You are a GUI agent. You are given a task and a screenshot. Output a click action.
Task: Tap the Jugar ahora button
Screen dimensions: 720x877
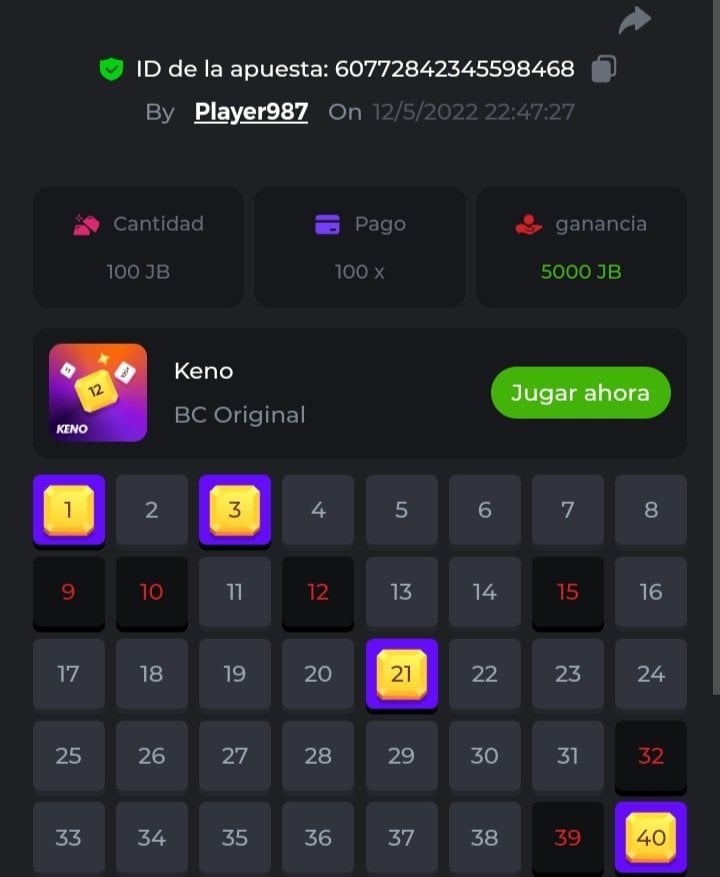[580, 393]
